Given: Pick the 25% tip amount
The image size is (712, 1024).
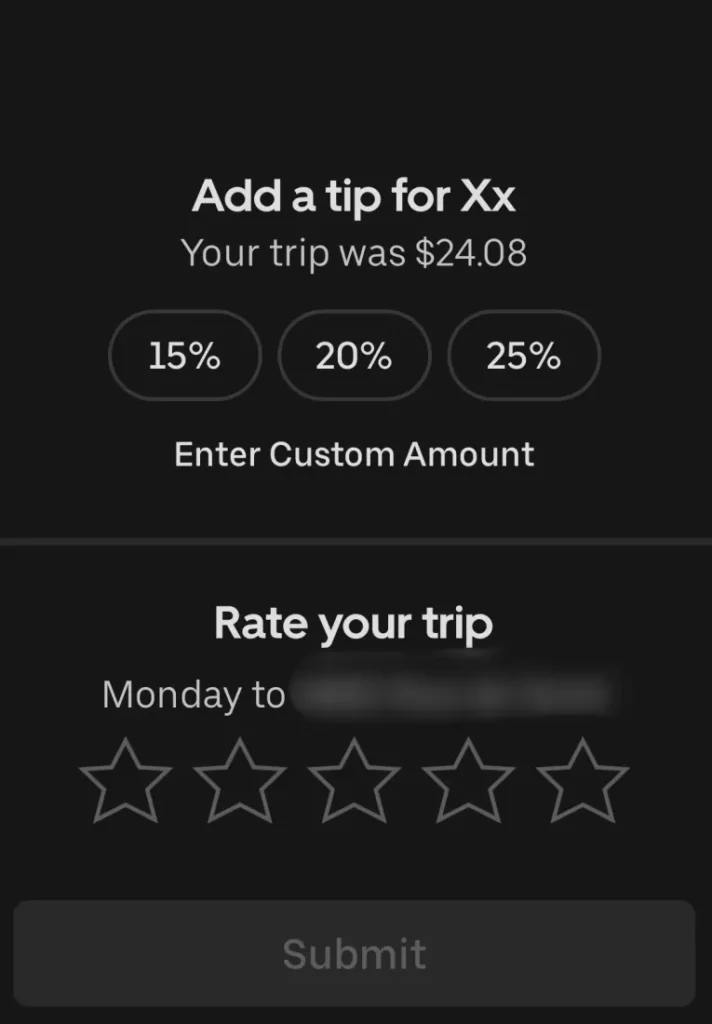Looking at the screenshot, I should point(524,356).
